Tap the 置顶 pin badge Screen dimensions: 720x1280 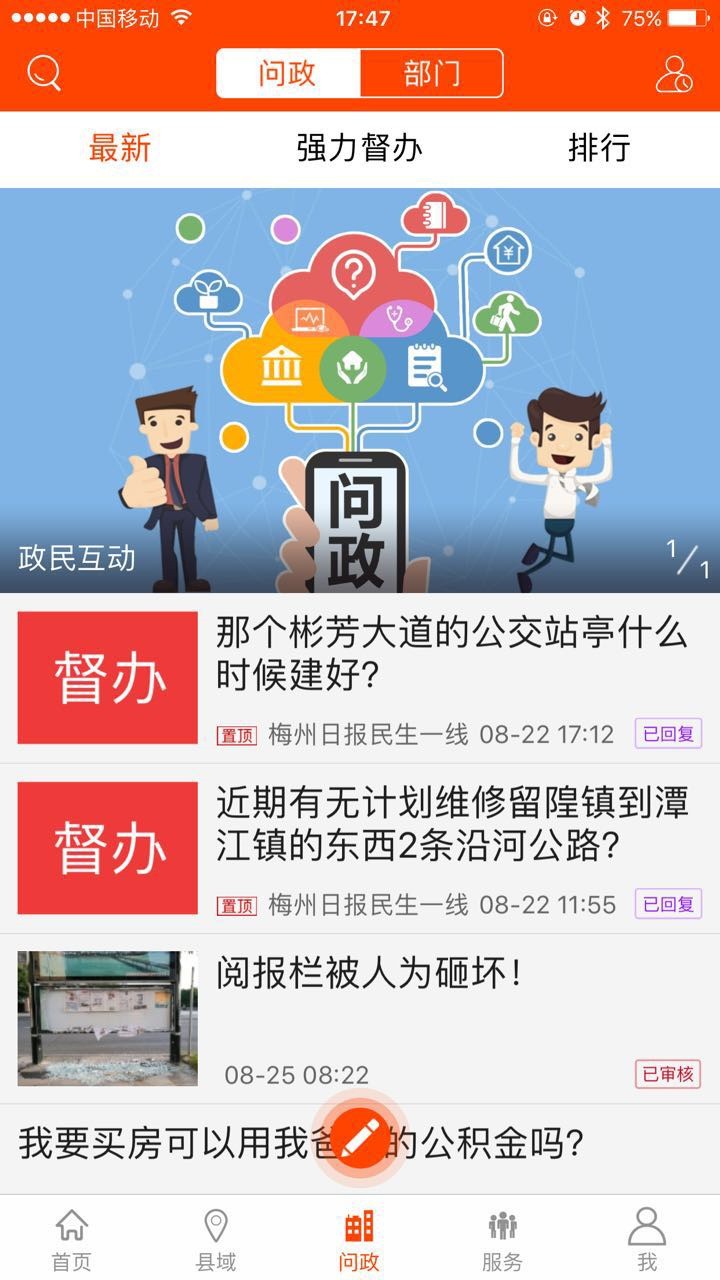235,732
